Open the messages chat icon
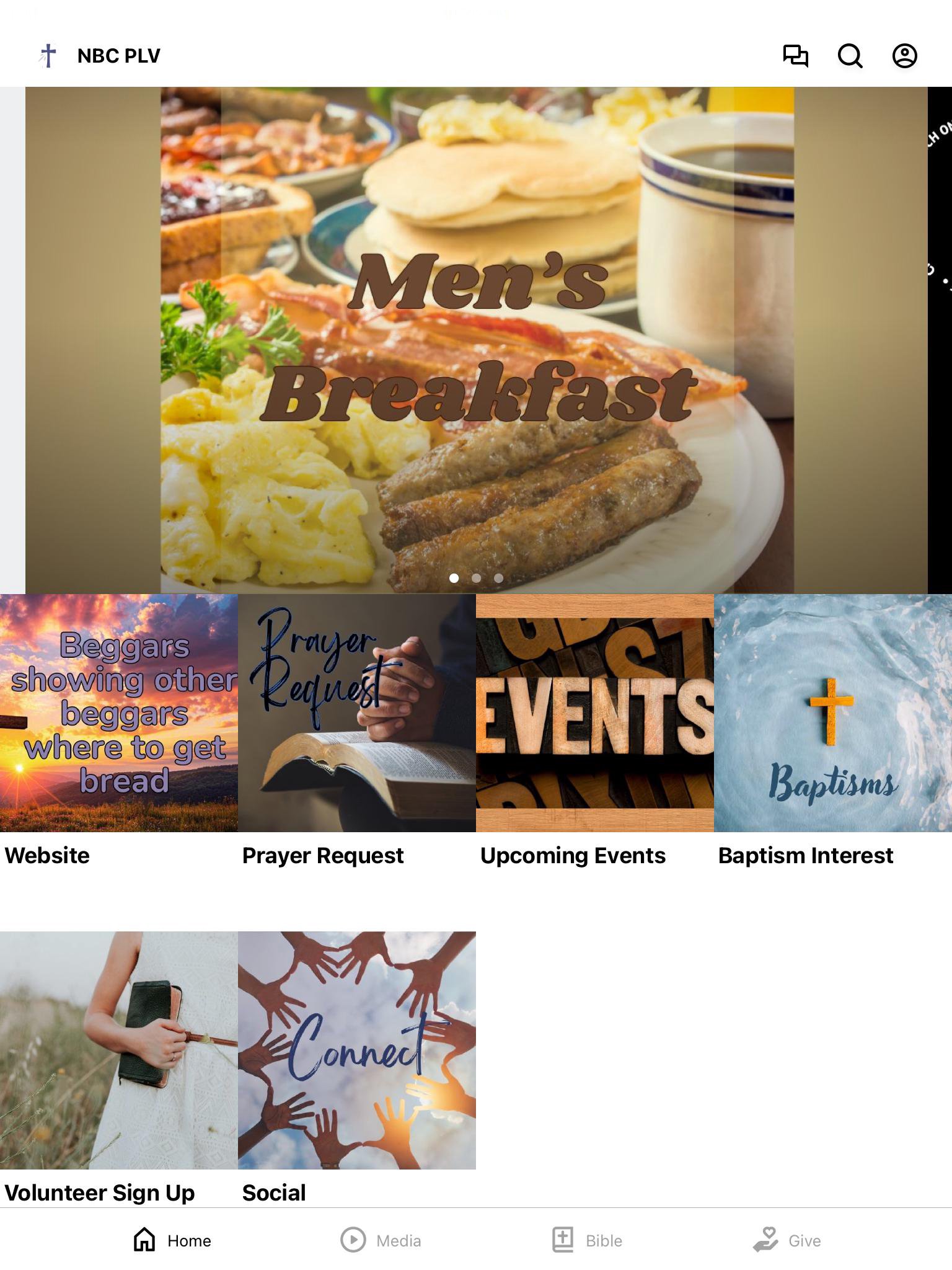952x1270 pixels. (795, 56)
